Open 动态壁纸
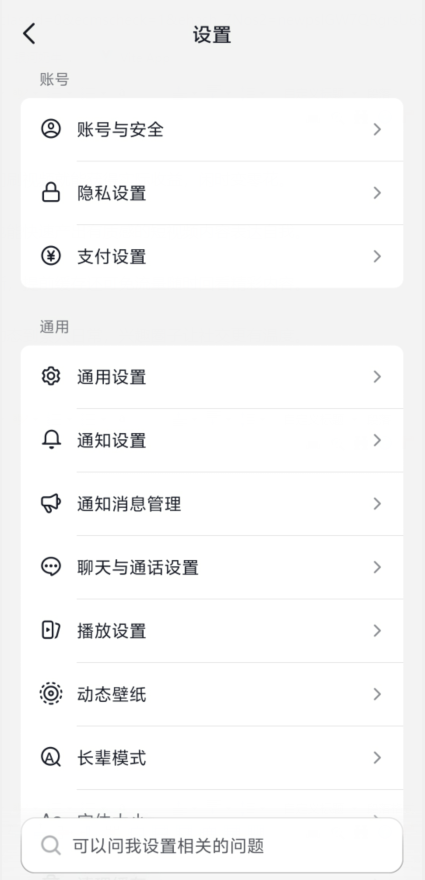This screenshot has width=425, height=880. (x=212, y=694)
